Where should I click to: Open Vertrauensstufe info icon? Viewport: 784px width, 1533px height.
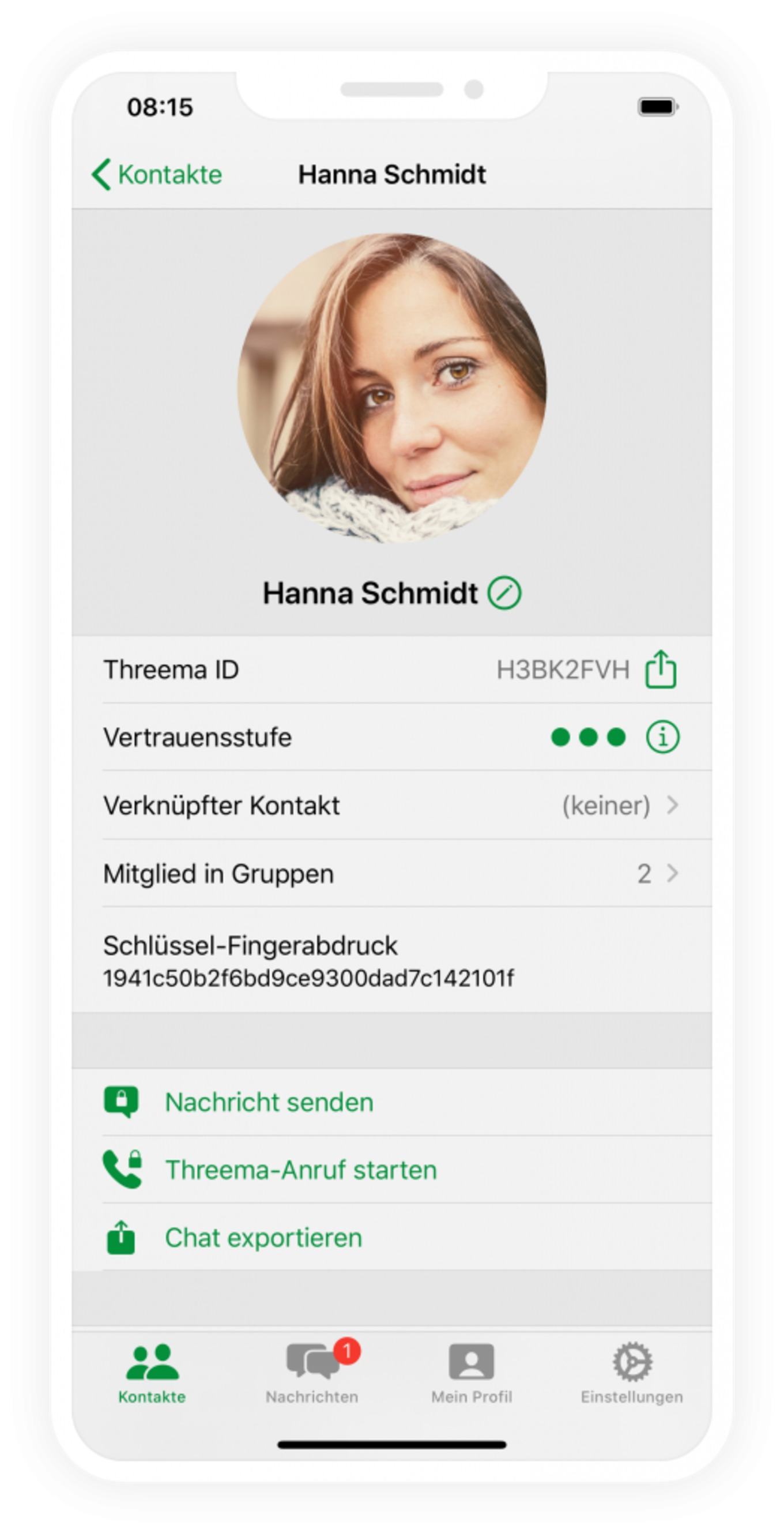662,737
